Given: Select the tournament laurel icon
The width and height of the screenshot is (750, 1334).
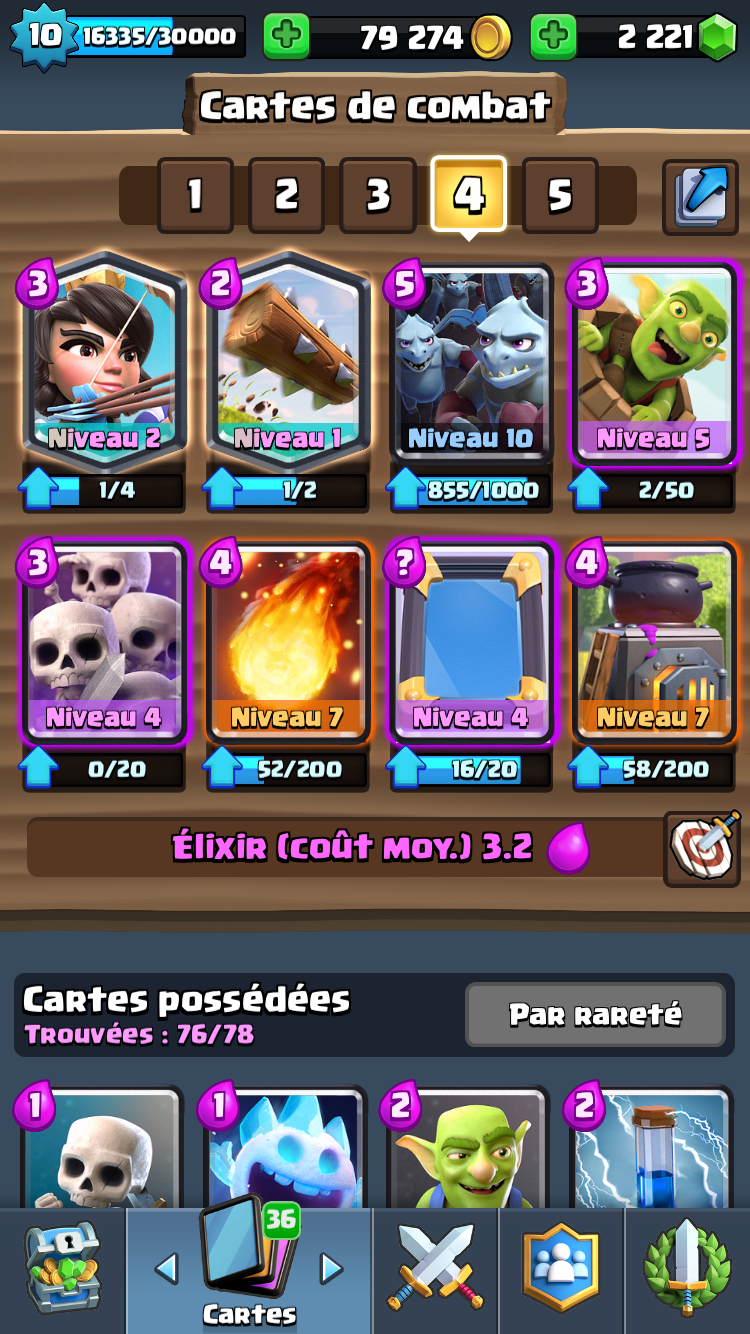Looking at the screenshot, I should [x=687, y=1265].
